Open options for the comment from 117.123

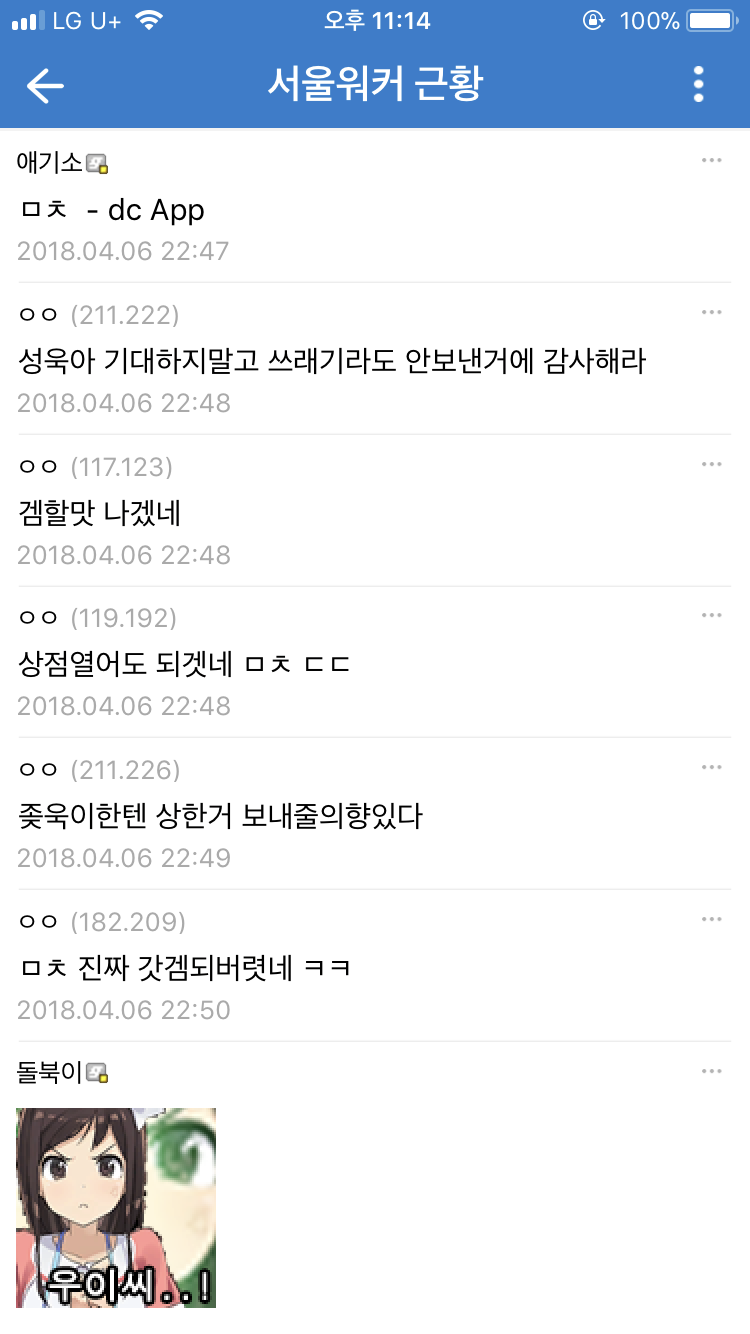pyautogui.click(x=711, y=464)
